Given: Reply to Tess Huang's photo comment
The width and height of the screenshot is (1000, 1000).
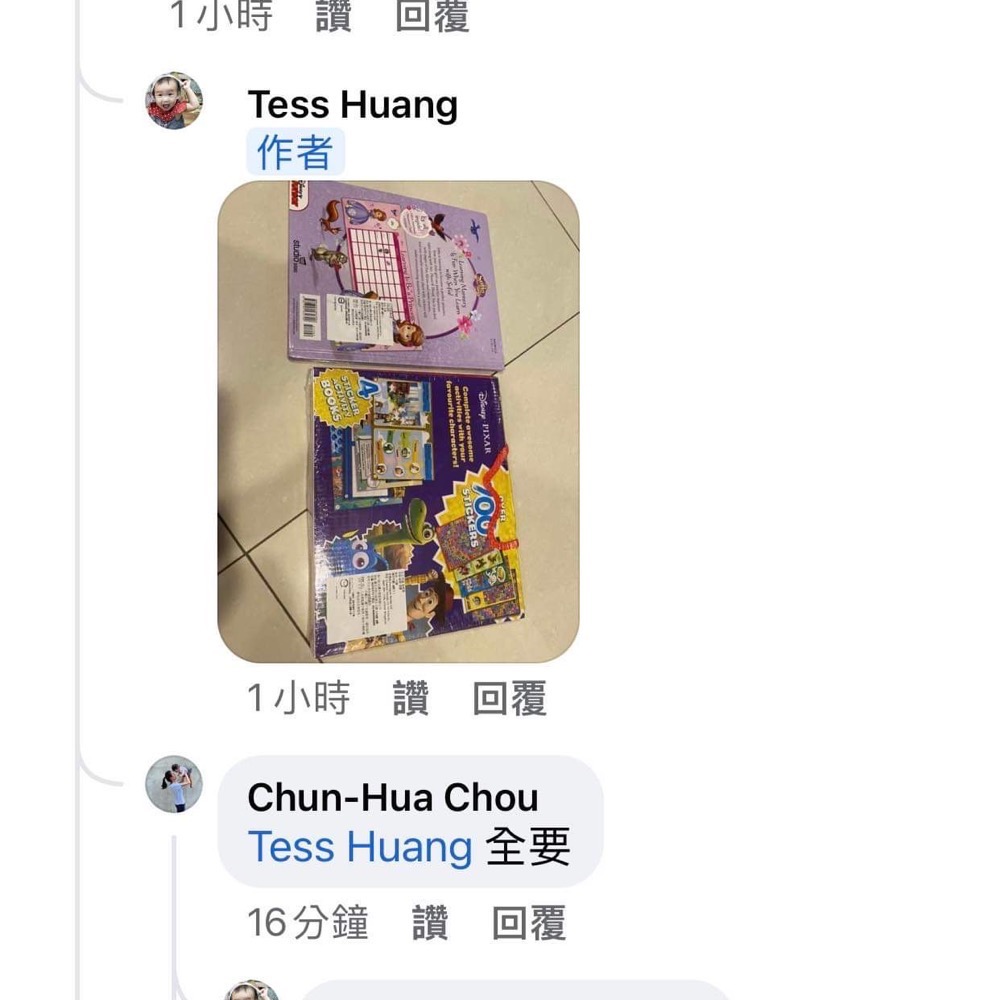Looking at the screenshot, I should (x=509, y=699).
